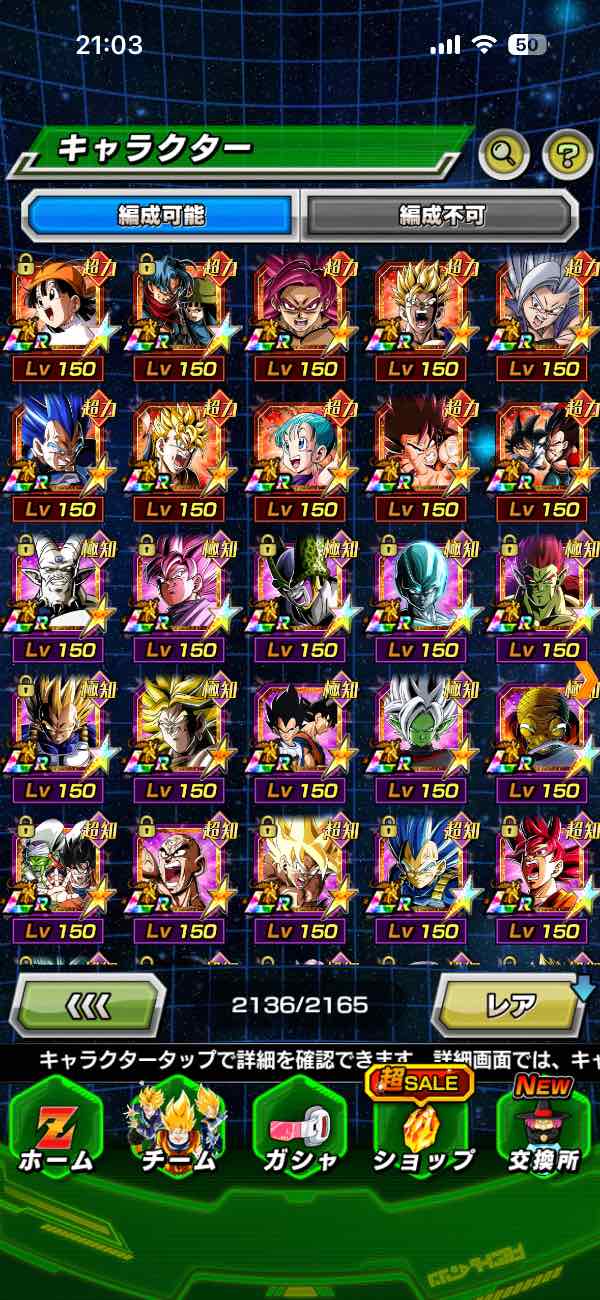Viewport: 600px width, 1300px height.
Task: Open the question mark help button
Action: (x=567, y=153)
